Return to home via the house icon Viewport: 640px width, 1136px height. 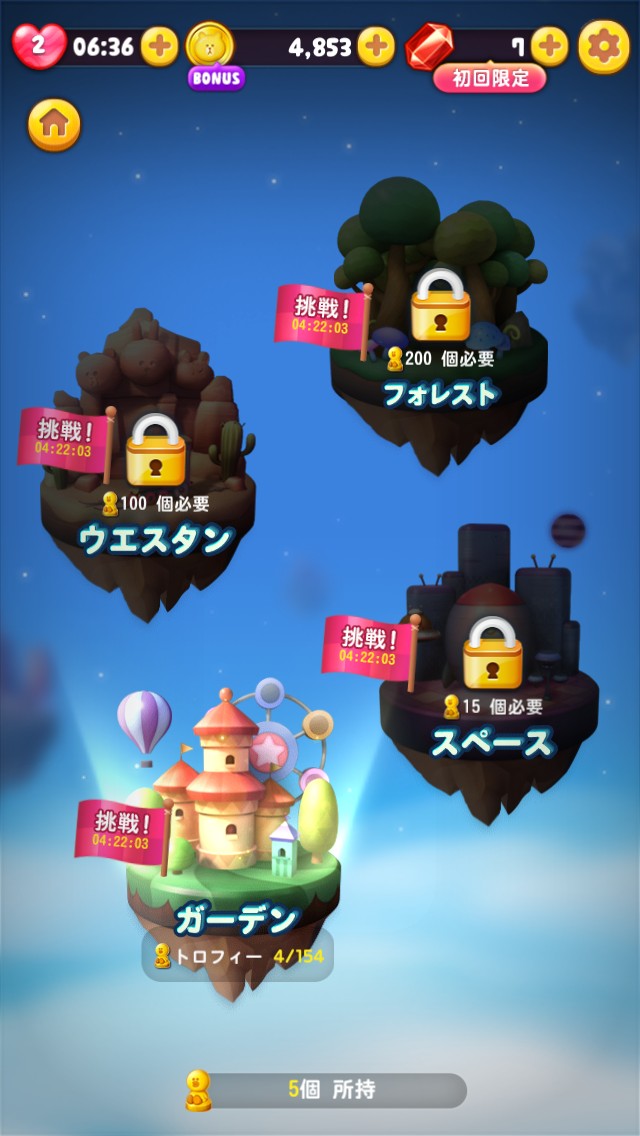(x=54, y=125)
